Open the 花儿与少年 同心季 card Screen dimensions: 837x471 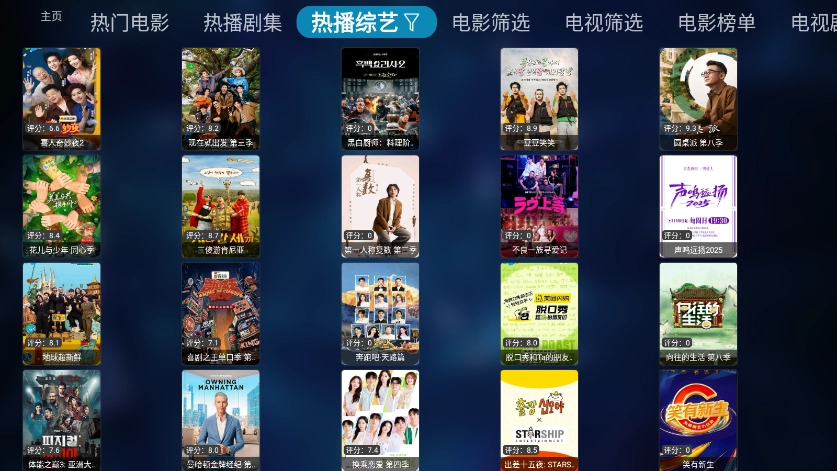coord(62,205)
